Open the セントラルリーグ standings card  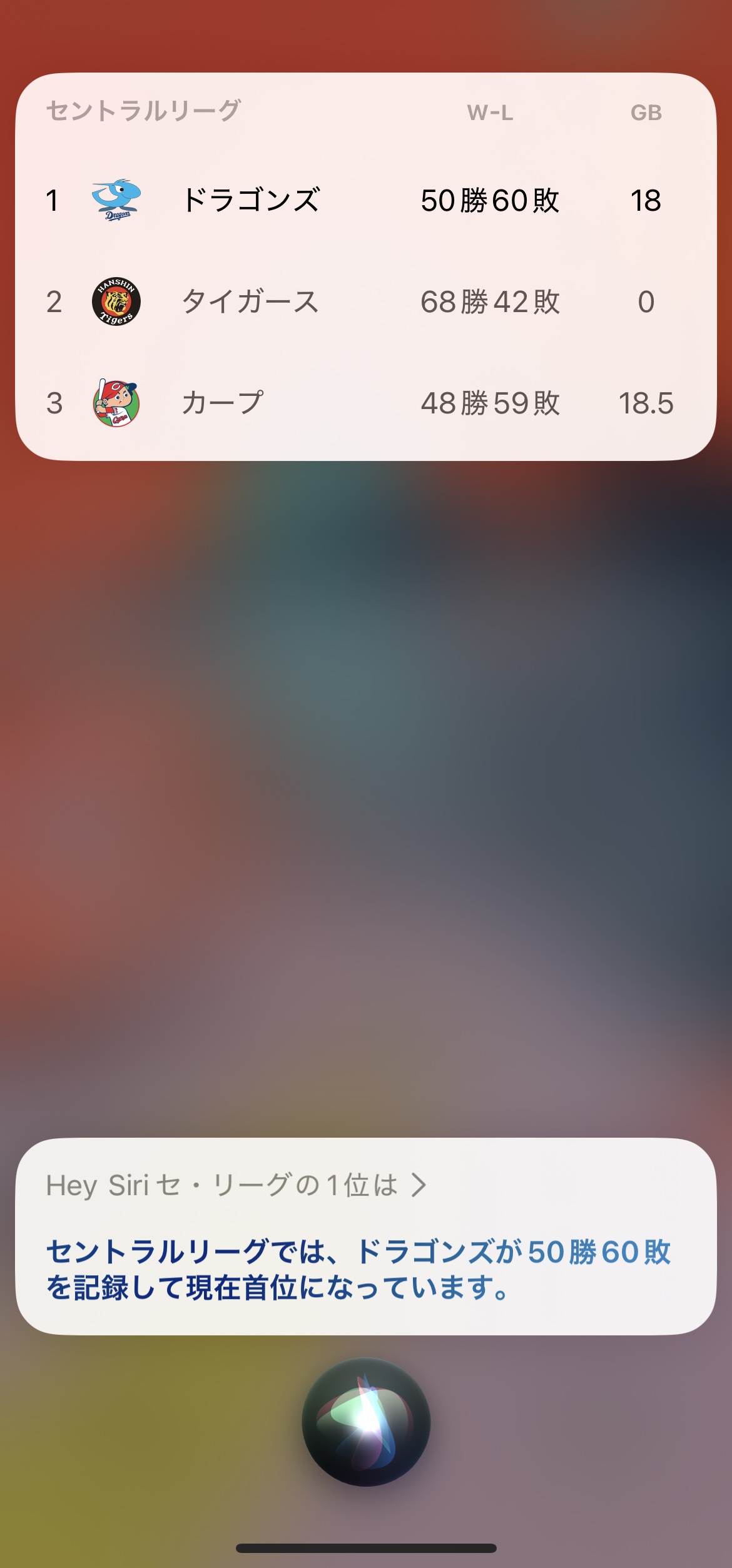[x=365, y=266]
